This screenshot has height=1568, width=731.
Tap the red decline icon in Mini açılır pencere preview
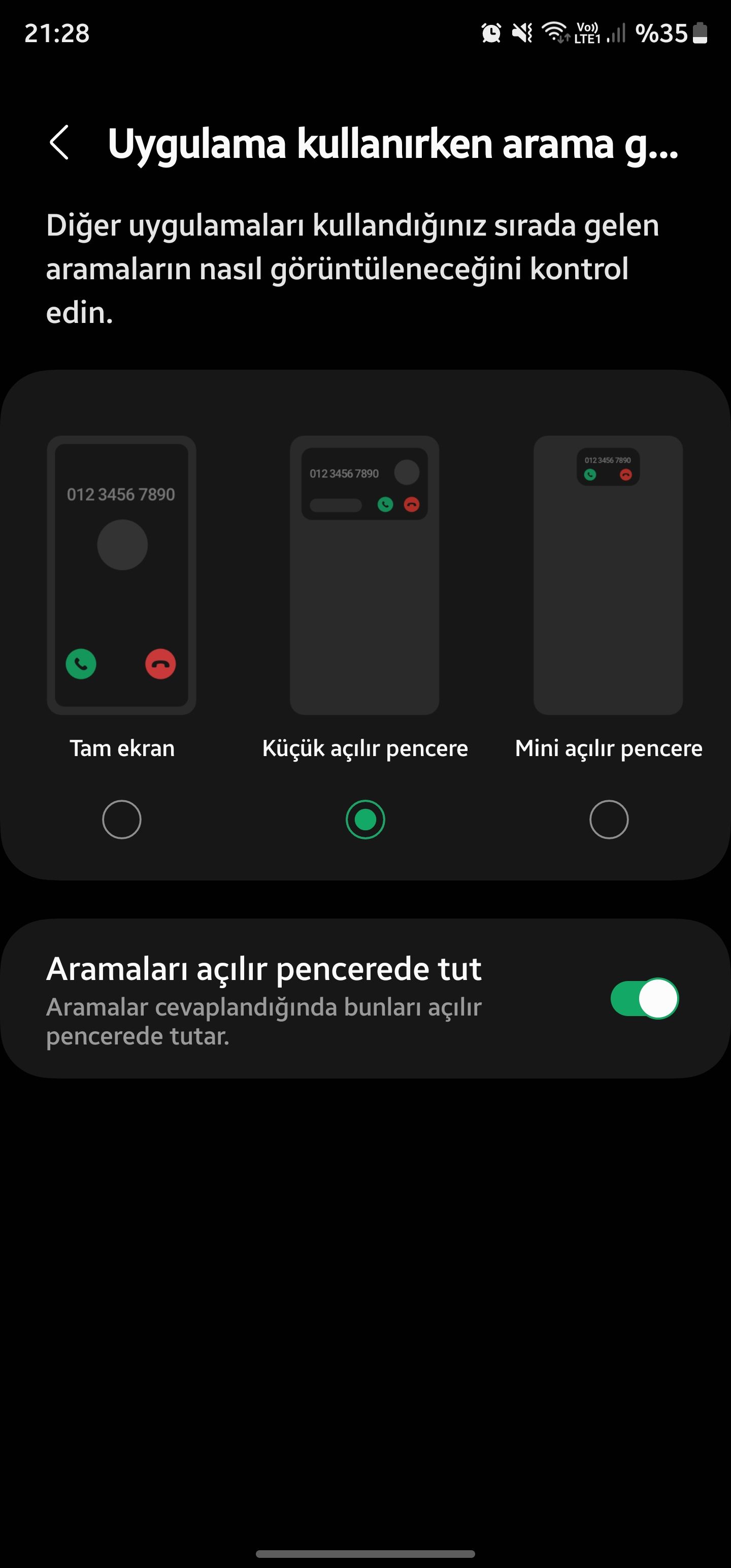click(626, 475)
